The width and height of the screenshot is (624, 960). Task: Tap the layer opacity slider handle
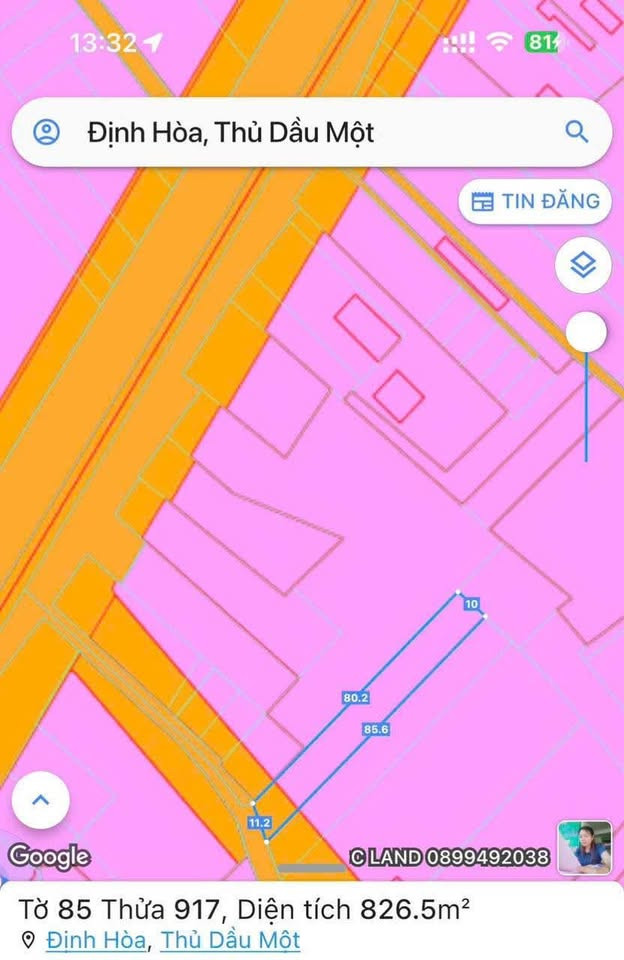(586, 333)
